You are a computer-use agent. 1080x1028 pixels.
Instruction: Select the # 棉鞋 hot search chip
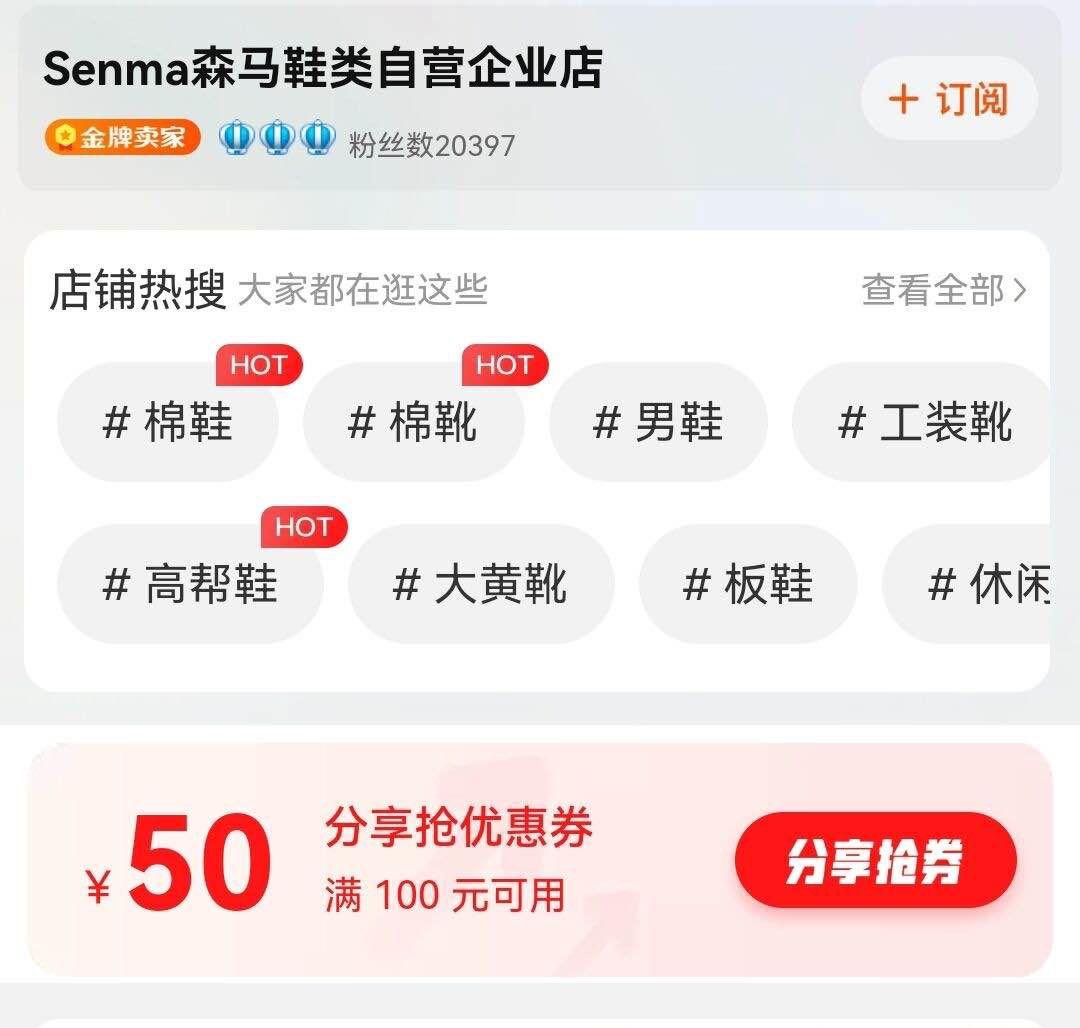(167, 422)
